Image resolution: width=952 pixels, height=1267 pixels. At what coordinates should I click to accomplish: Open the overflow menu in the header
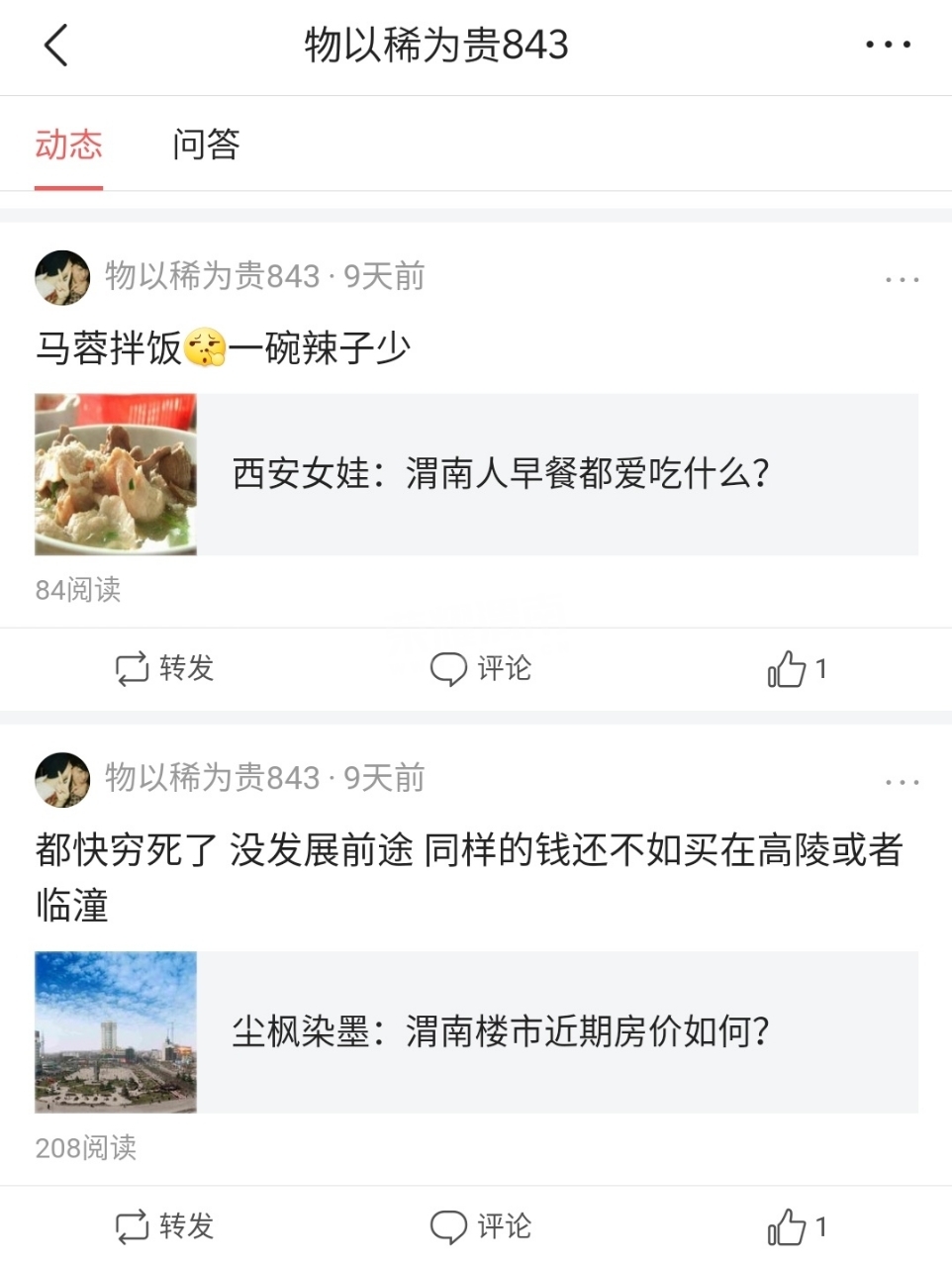[888, 46]
